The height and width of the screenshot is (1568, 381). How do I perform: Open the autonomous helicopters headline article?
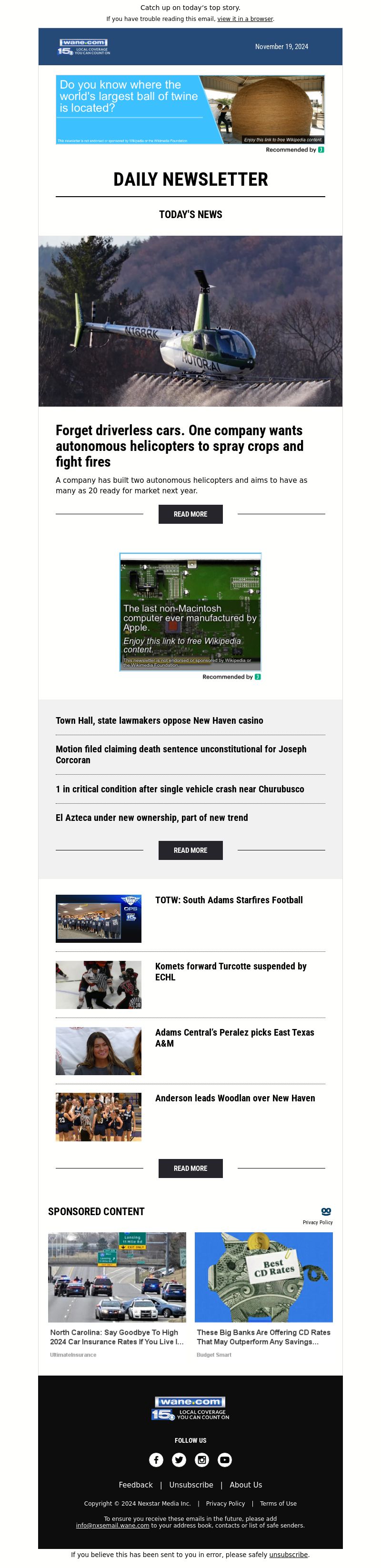point(179,446)
